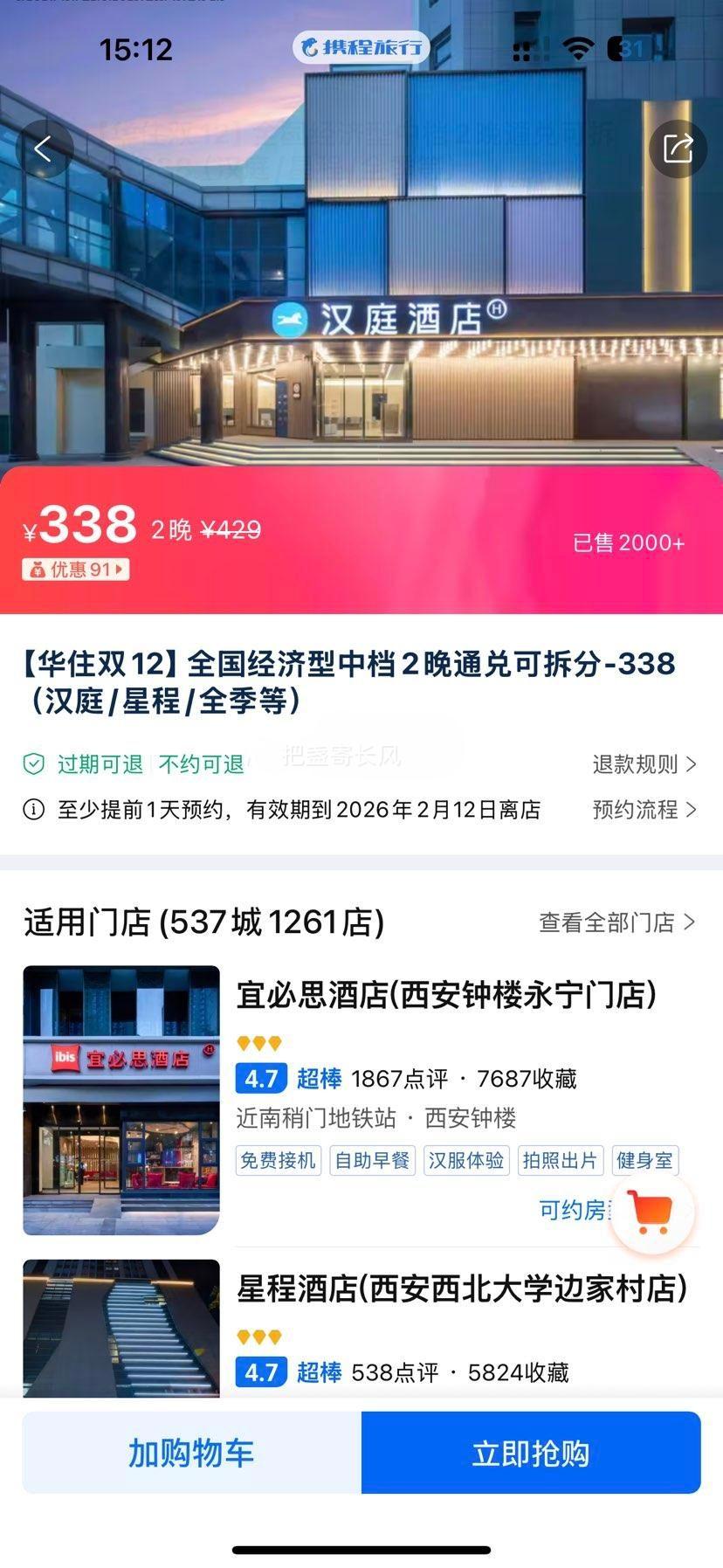Tap the battery indicator showing 31

pos(626,48)
